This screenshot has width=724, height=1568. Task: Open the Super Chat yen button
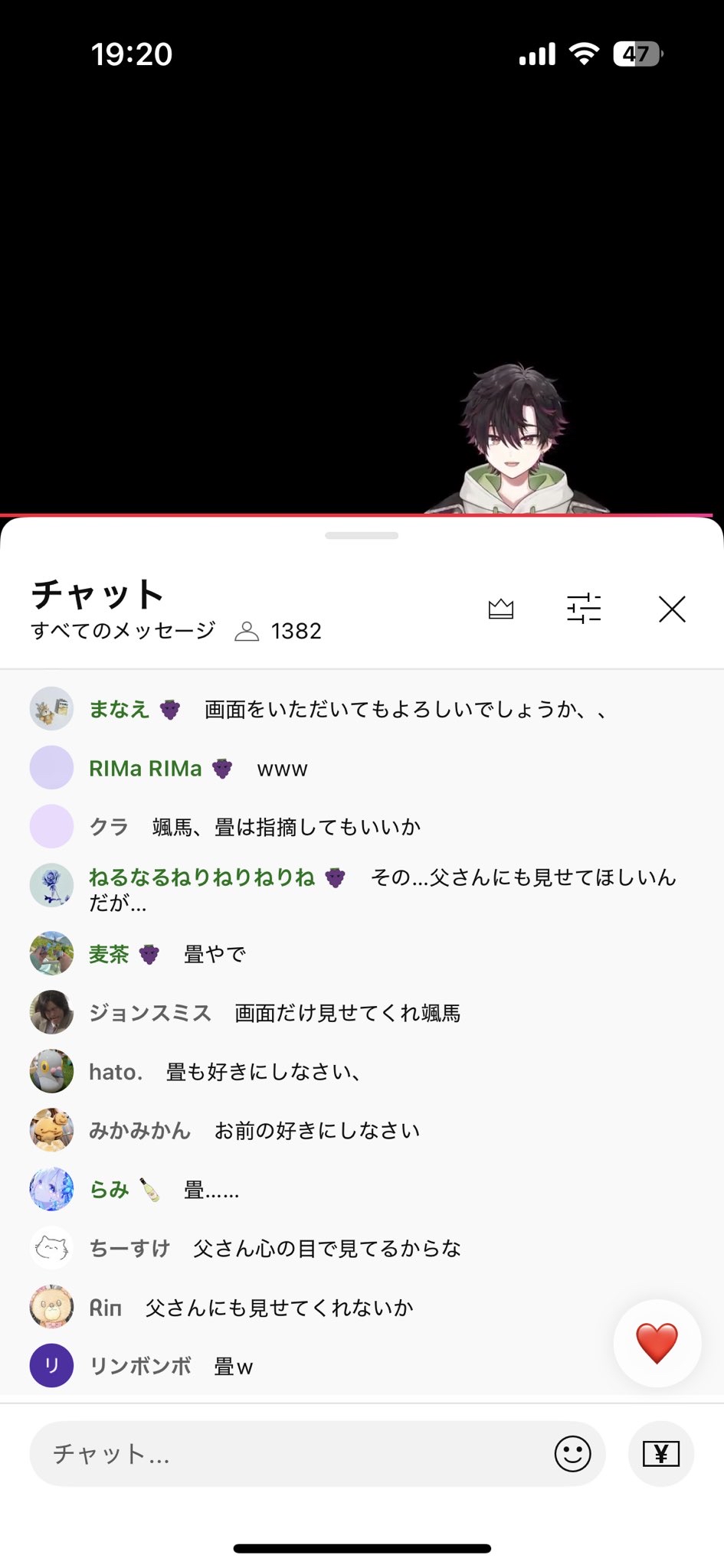[660, 1453]
